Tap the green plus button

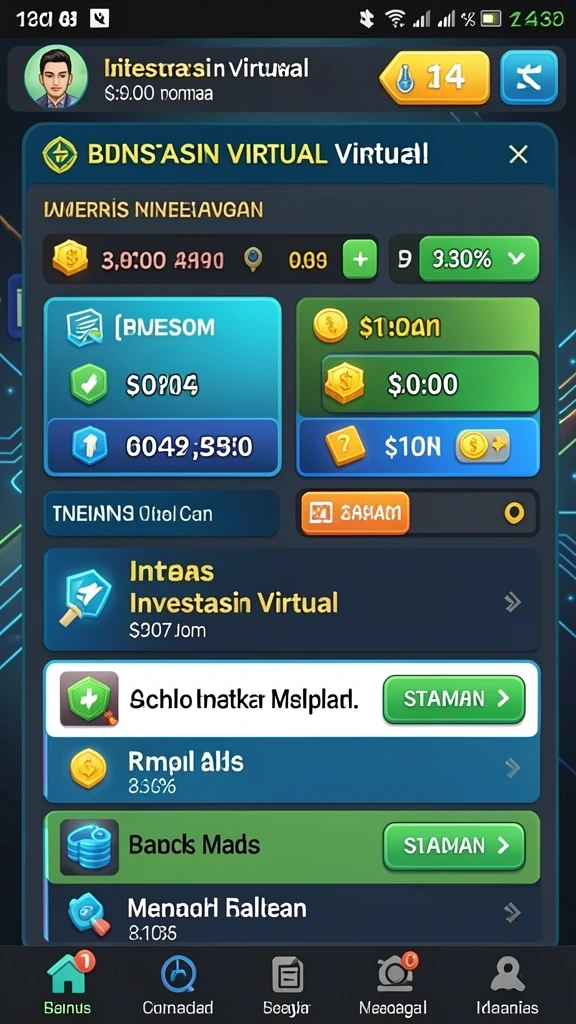coord(360,259)
